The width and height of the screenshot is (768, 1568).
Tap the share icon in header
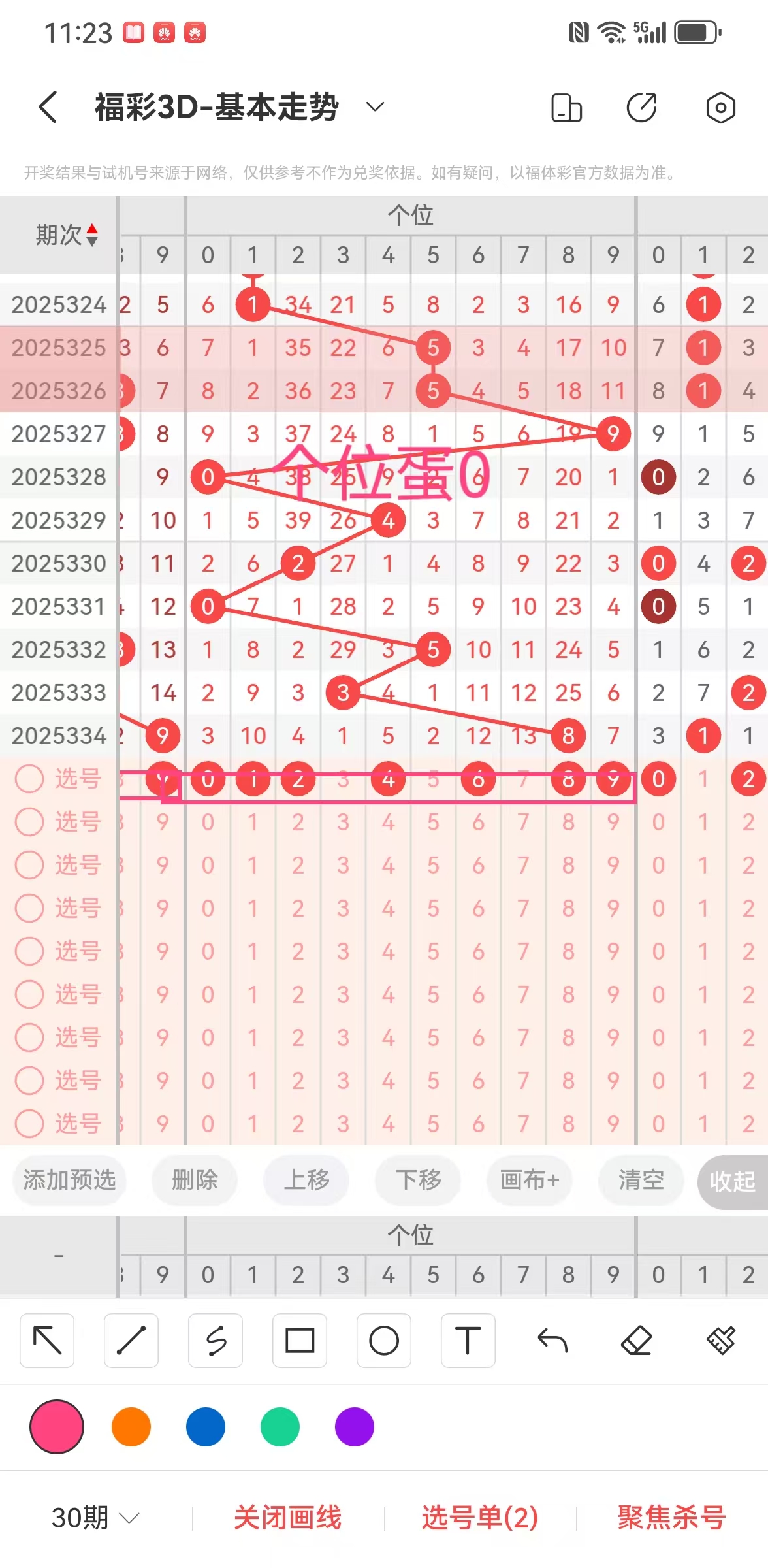point(641,108)
